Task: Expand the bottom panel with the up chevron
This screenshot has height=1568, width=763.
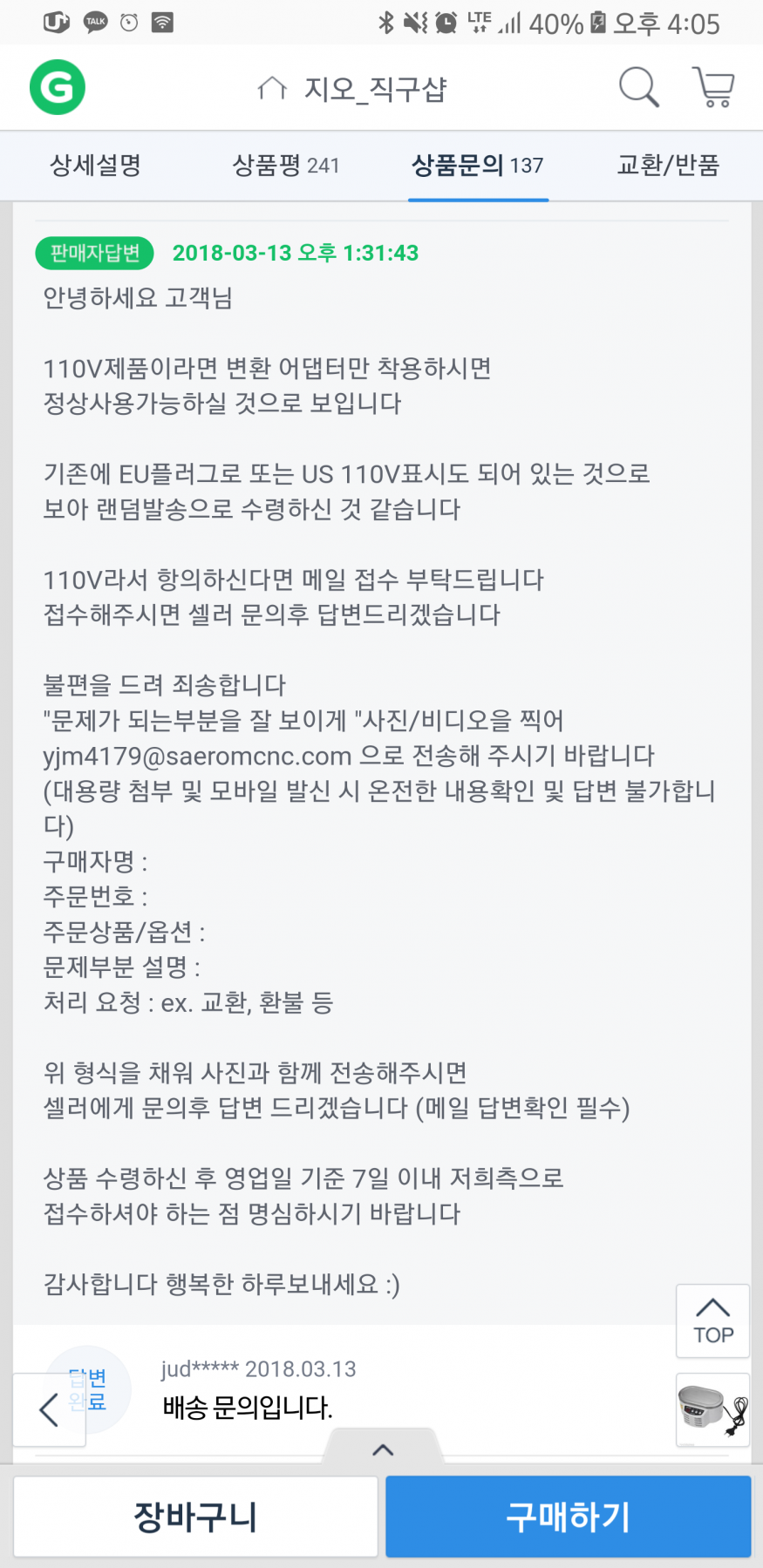Action: click(x=383, y=1449)
